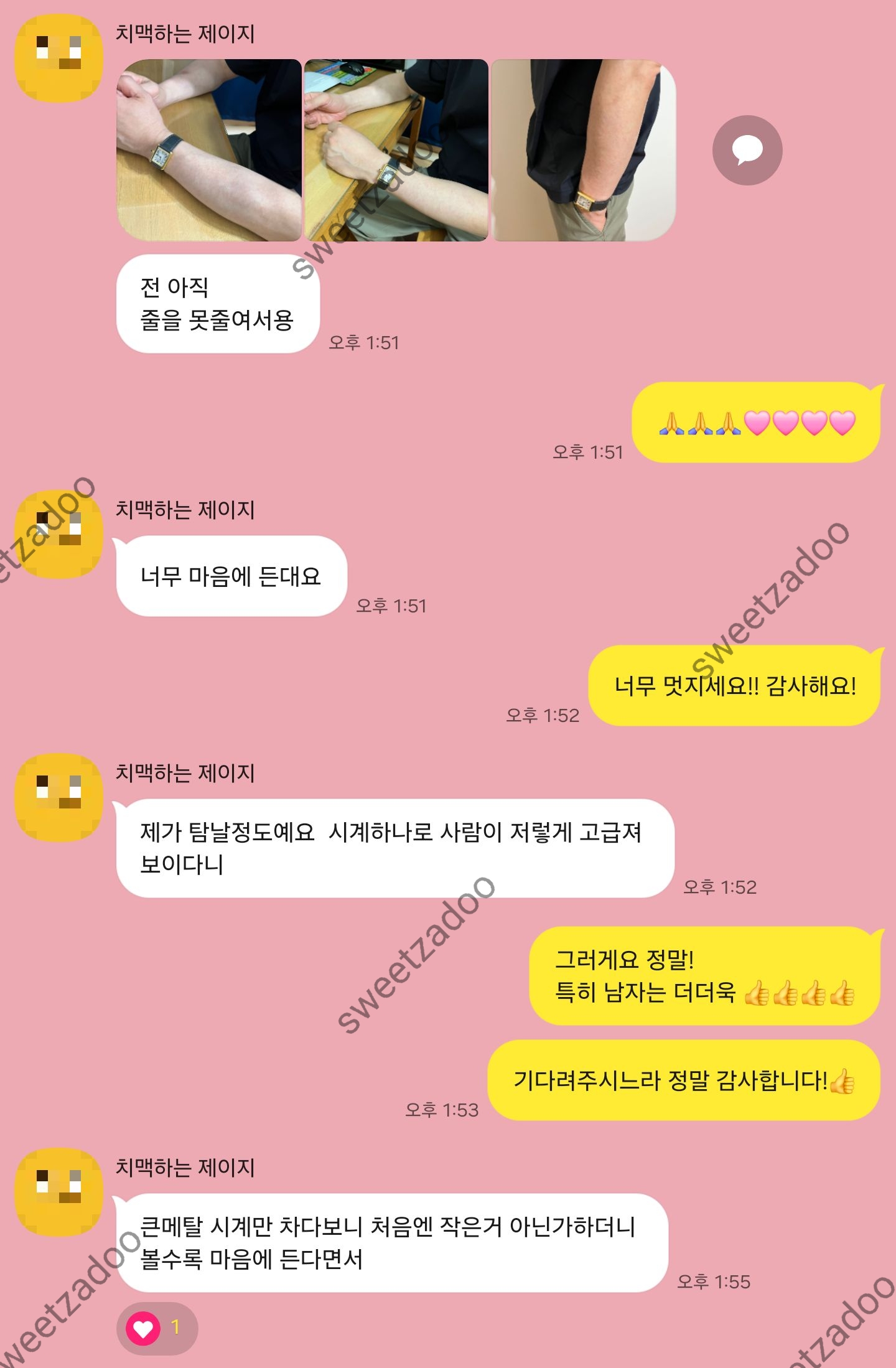Viewport: 896px width, 1368px height.
Task: Tap the speech bubble icon beside the photos
Action: click(747, 150)
